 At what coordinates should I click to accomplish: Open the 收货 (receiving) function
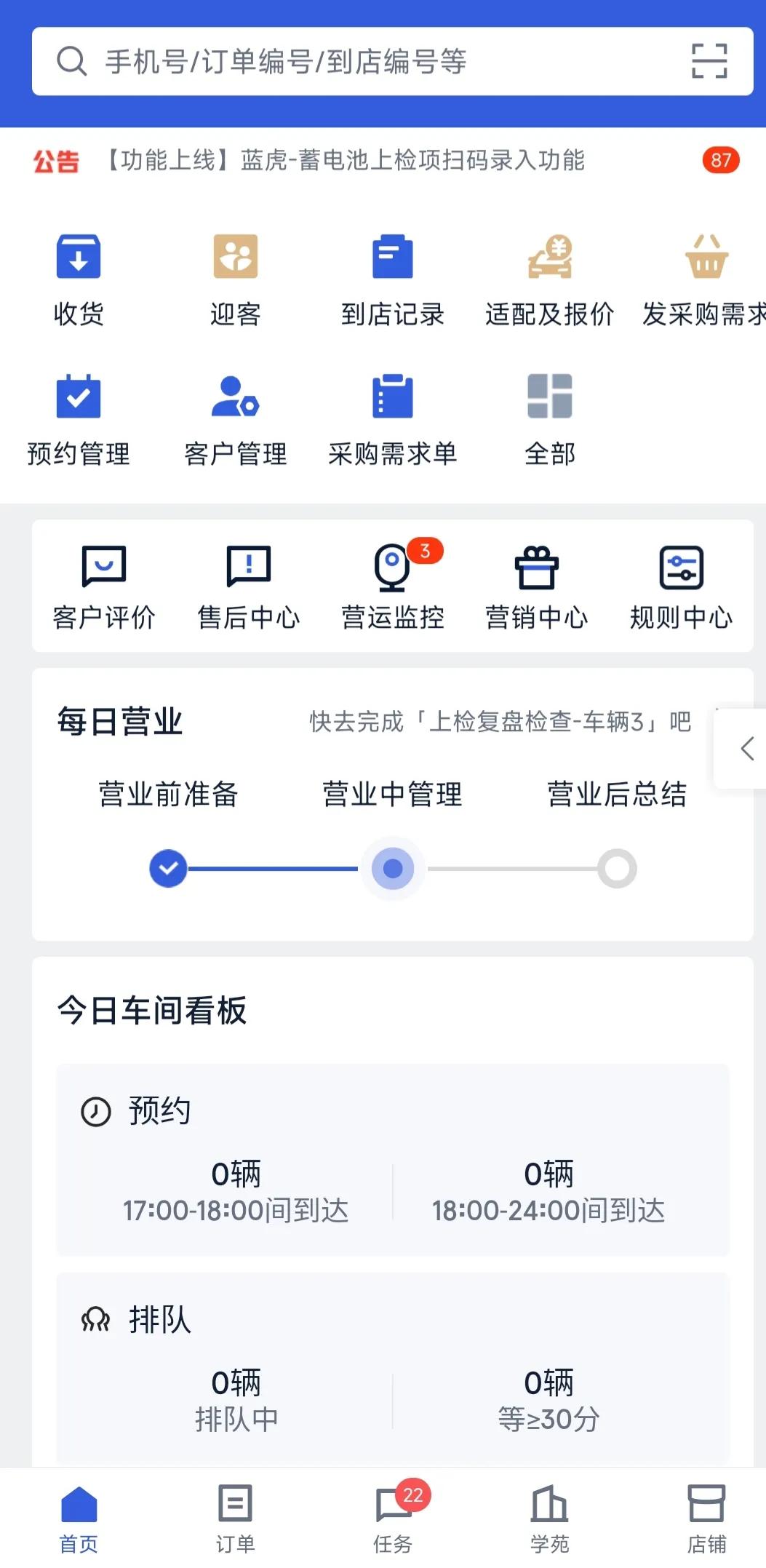78,278
